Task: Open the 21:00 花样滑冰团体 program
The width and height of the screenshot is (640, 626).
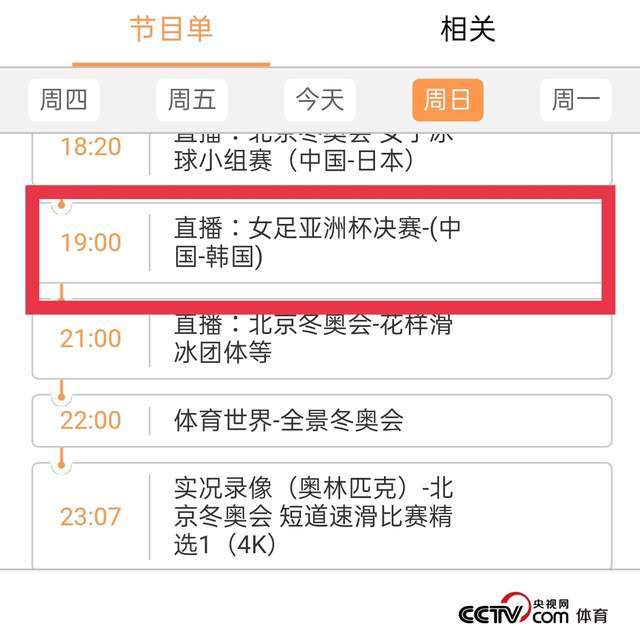Action: point(320,340)
